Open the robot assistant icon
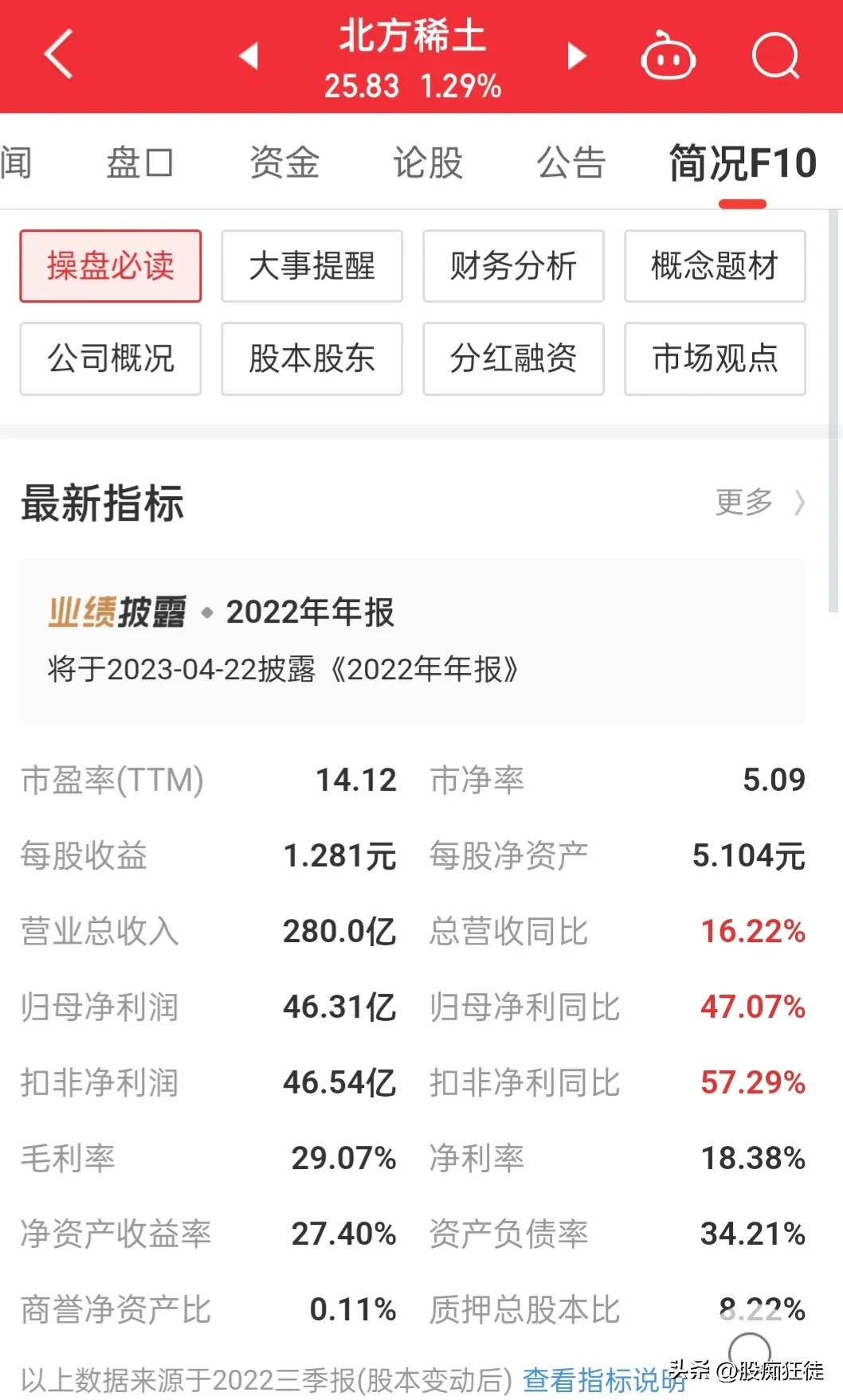The image size is (843, 1400). (x=668, y=56)
